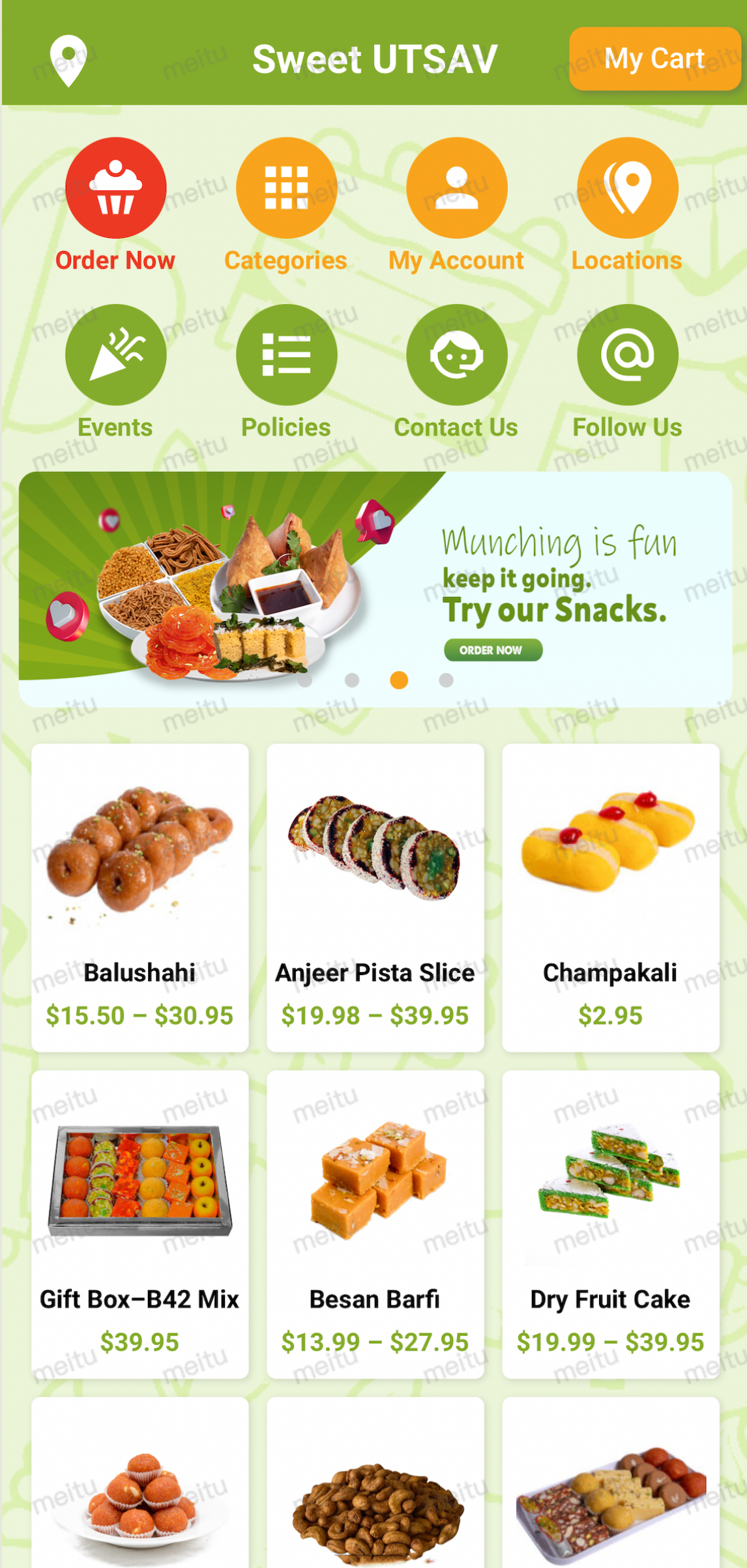Tap ORDER NOW on snacks banner
Image resolution: width=747 pixels, height=1568 pixels.
[493, 650]
